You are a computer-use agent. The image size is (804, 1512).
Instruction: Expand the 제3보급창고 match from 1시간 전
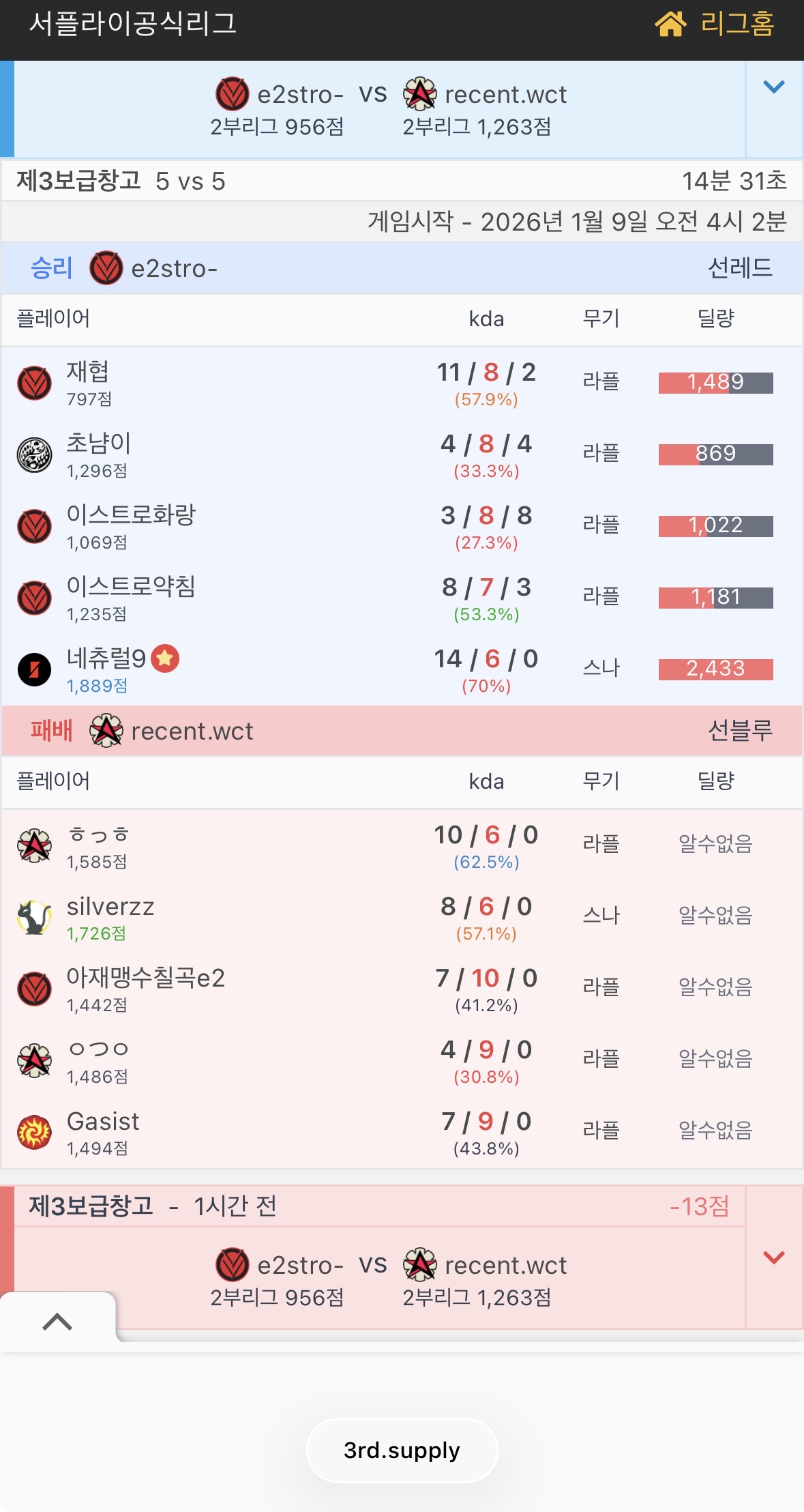773,1257
